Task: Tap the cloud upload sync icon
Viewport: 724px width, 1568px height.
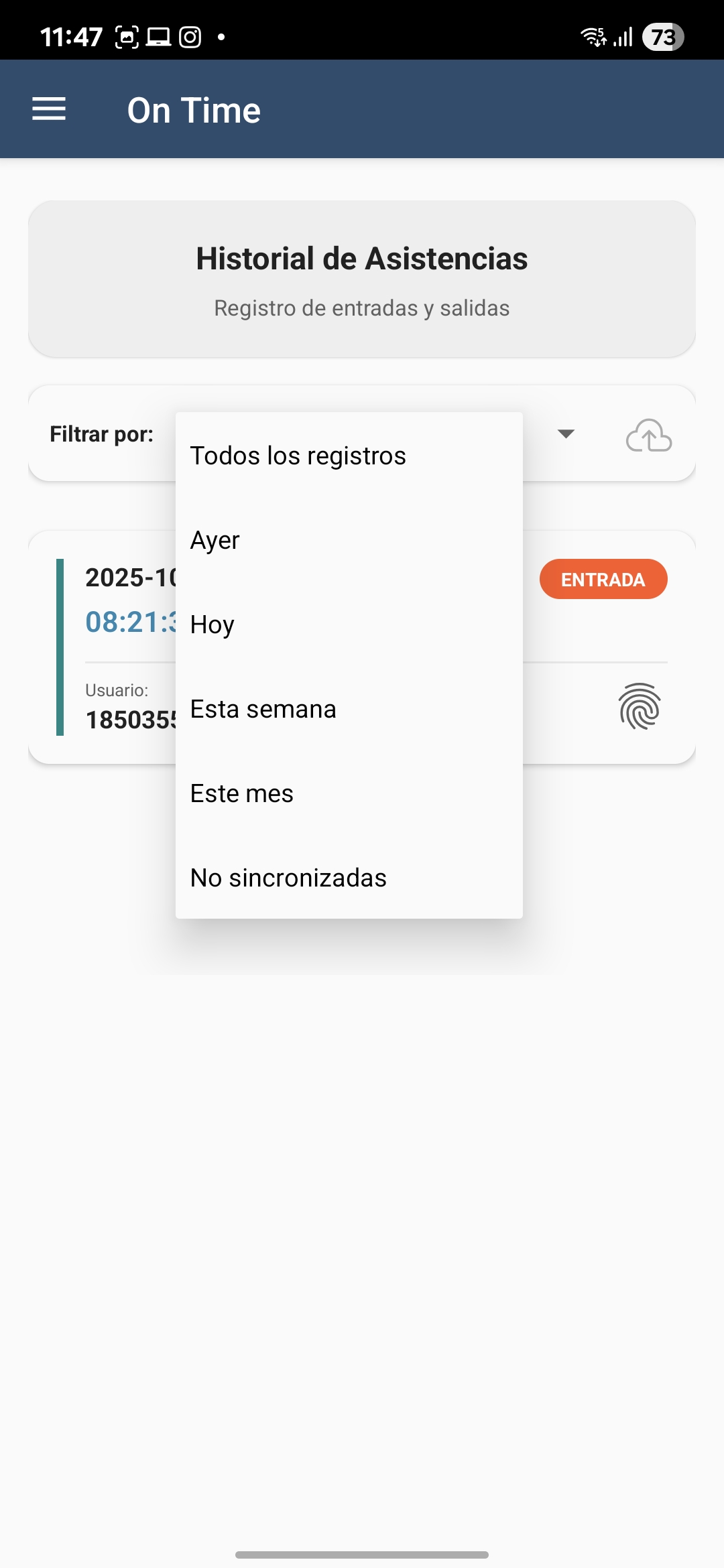Action: click(x=648, y=436)
